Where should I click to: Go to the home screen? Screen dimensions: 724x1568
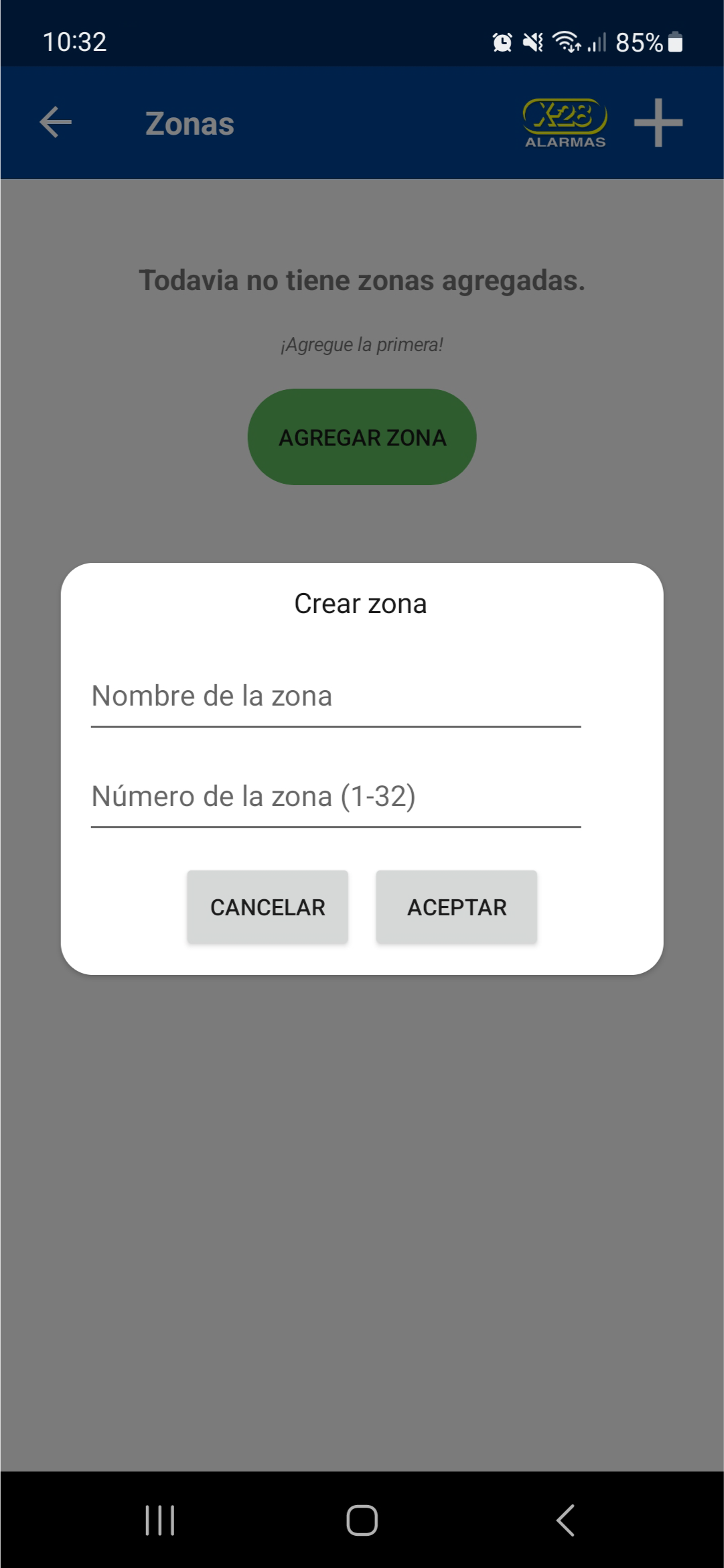click(x=362, y=1520)
